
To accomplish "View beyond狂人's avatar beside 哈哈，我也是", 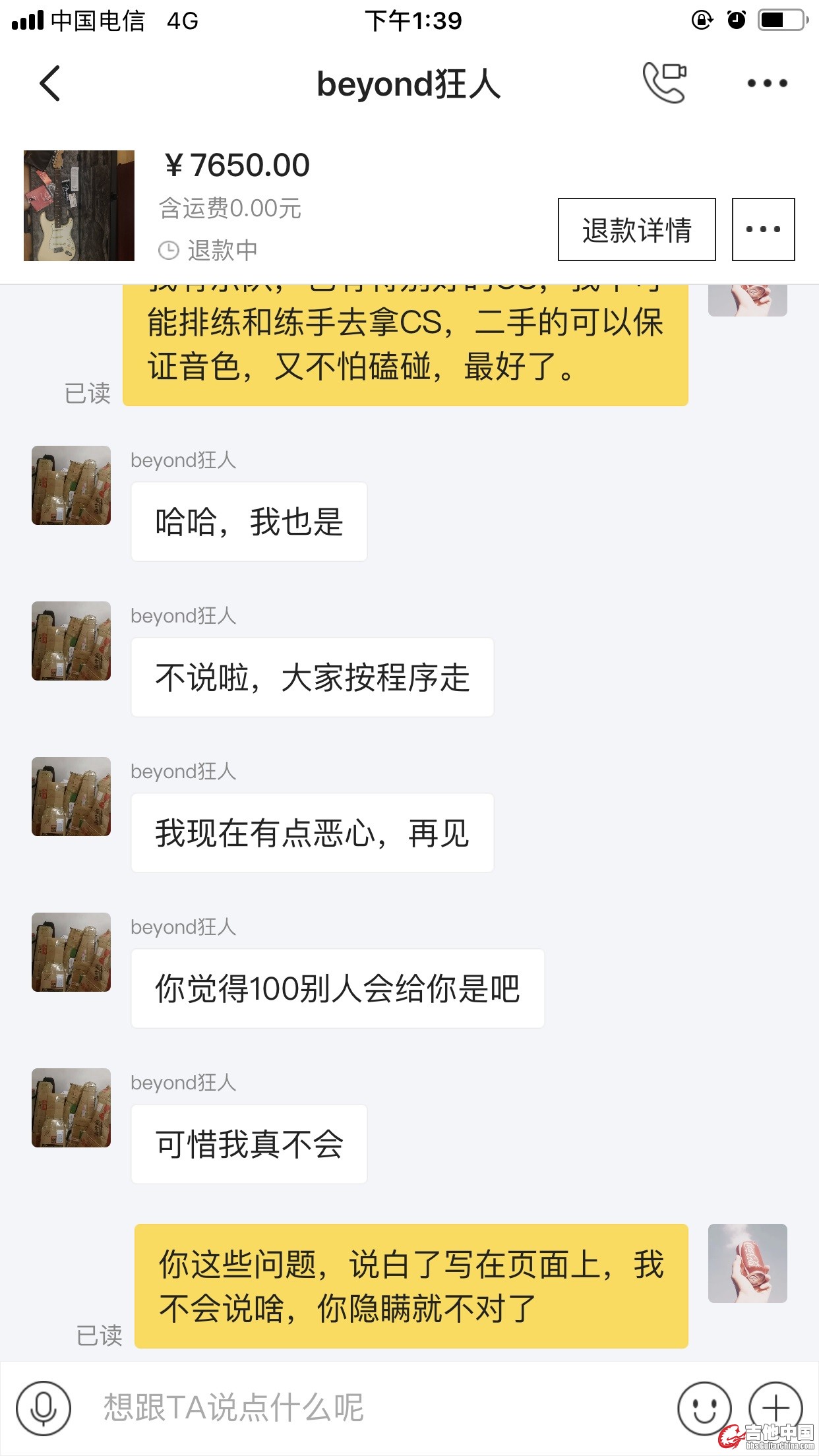I will pyautogui.click(x=71, y=485).
